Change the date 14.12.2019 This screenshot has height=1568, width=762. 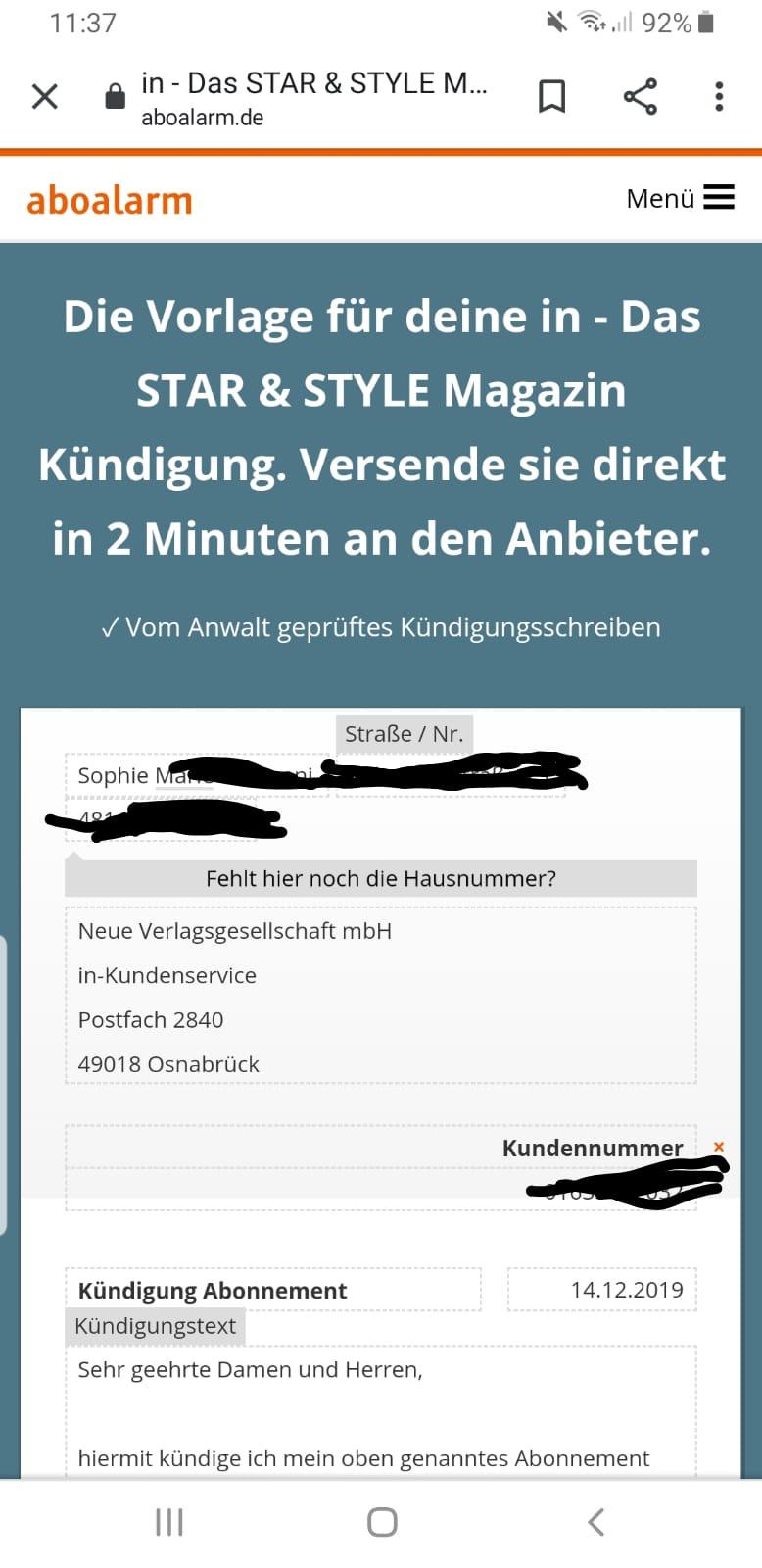[x=602, y=1290]
